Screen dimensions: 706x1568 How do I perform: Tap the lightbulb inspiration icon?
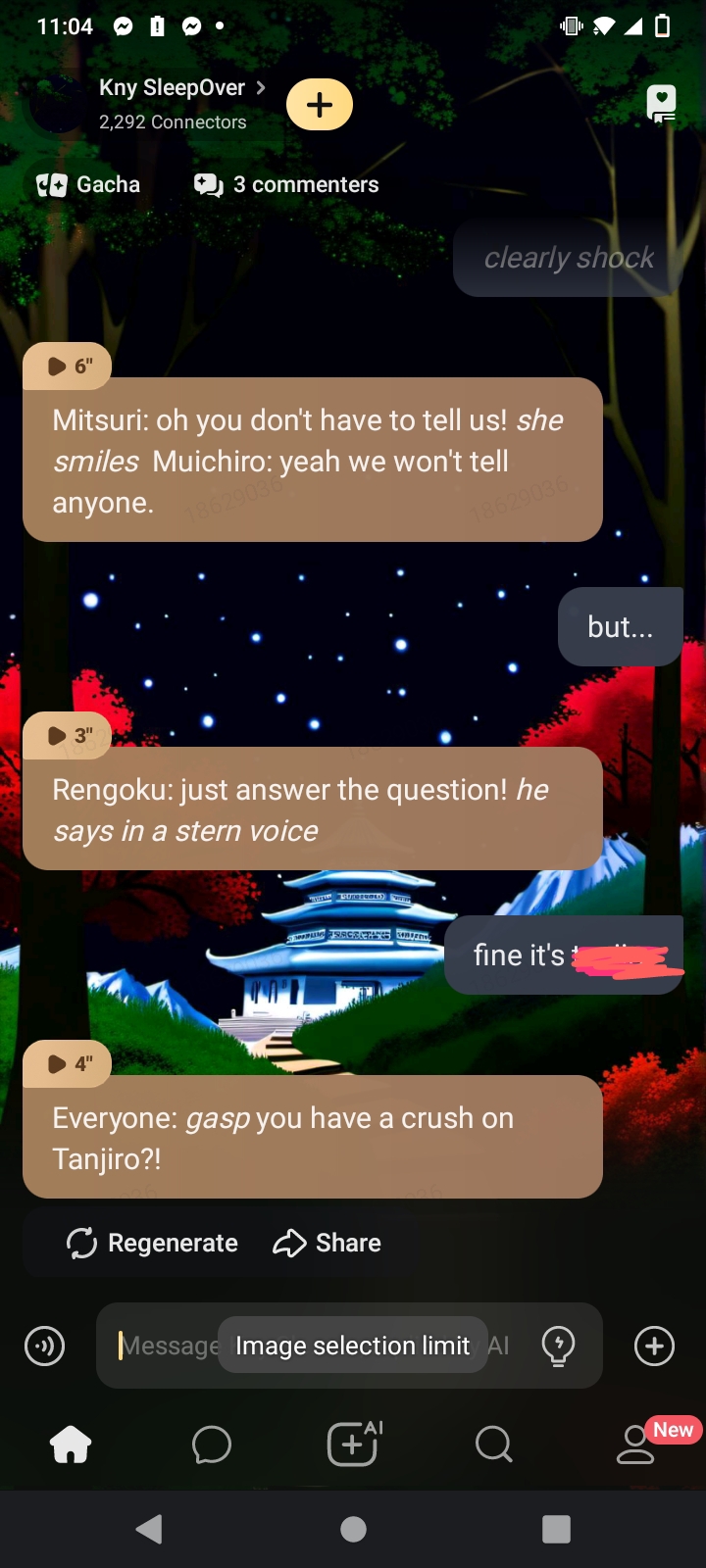click(x=558, y=1346)
